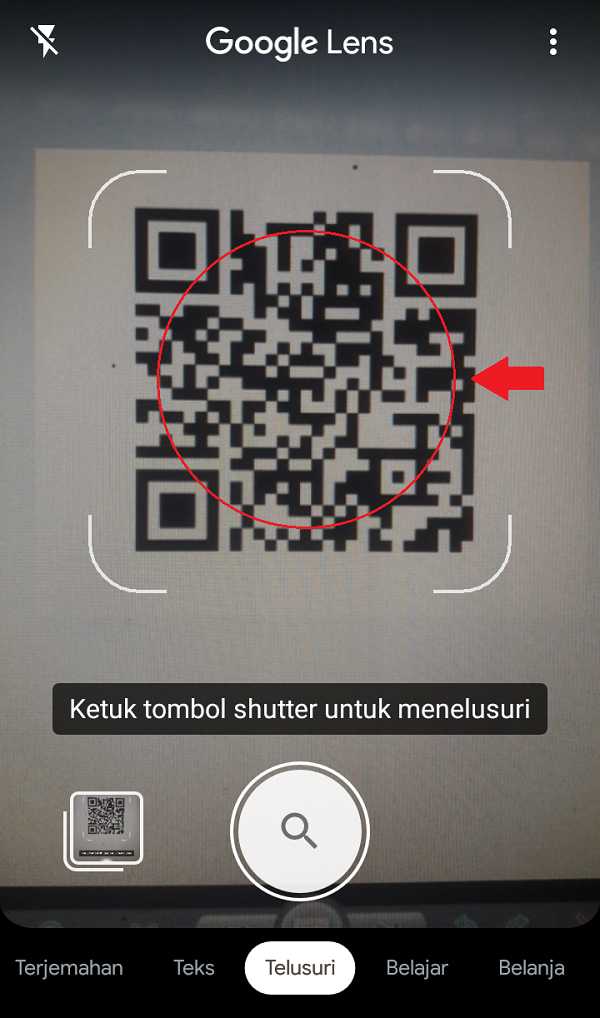Open the three-dot overflow menu
600x1018 pixels.
click(x=553, y=42)
